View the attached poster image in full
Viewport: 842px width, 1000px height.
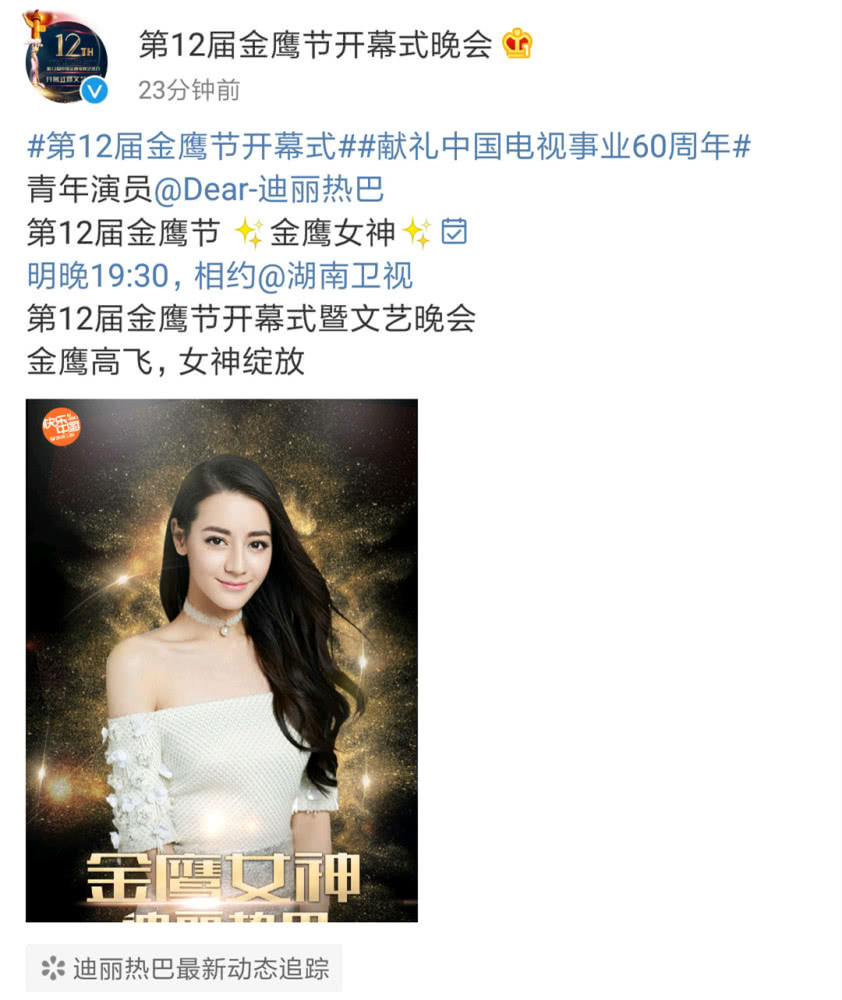(x=221, y=660)
